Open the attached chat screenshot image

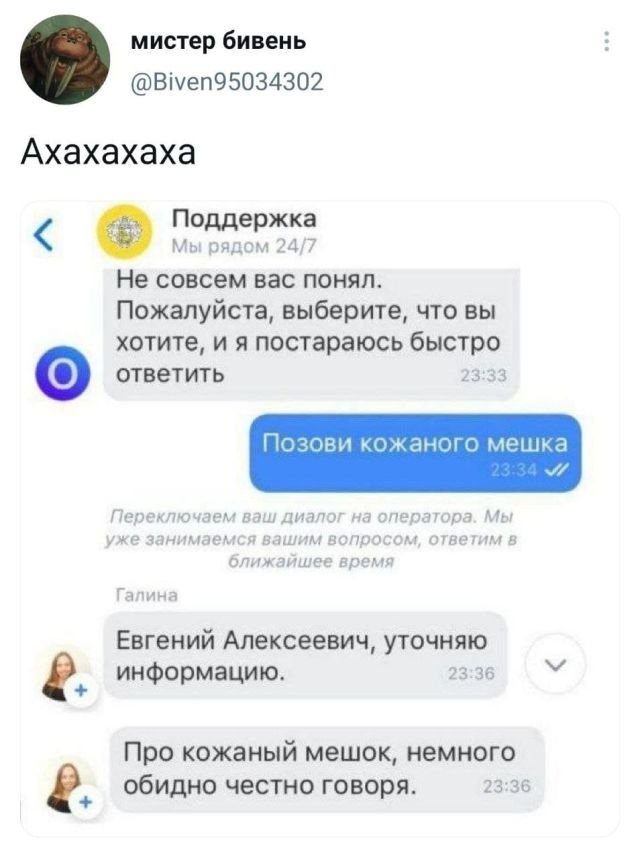click(x=320, y=520)
